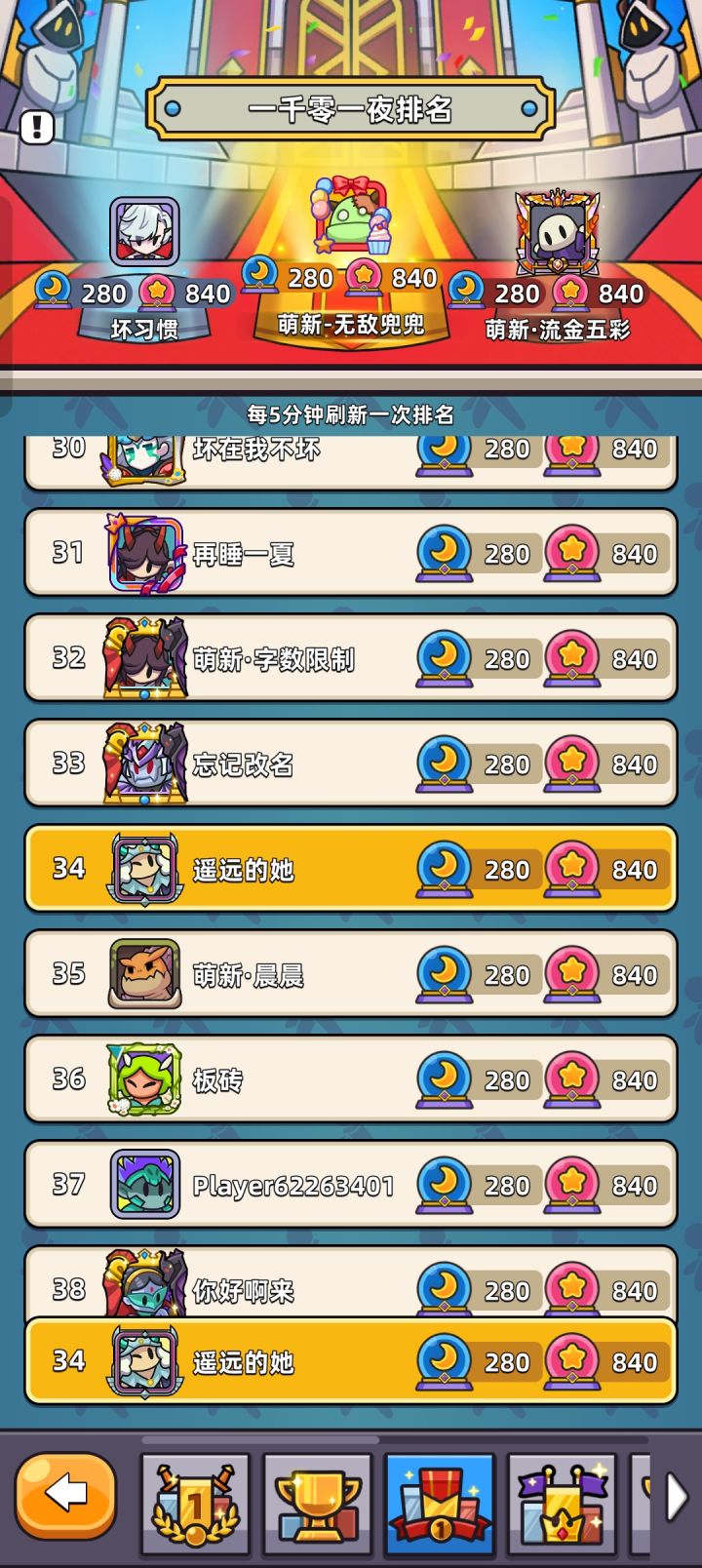Show more ranking tabs with right arrow
Viewport: 702px width, 1568px height.
pyautogui.click(x=677, y=1497)
